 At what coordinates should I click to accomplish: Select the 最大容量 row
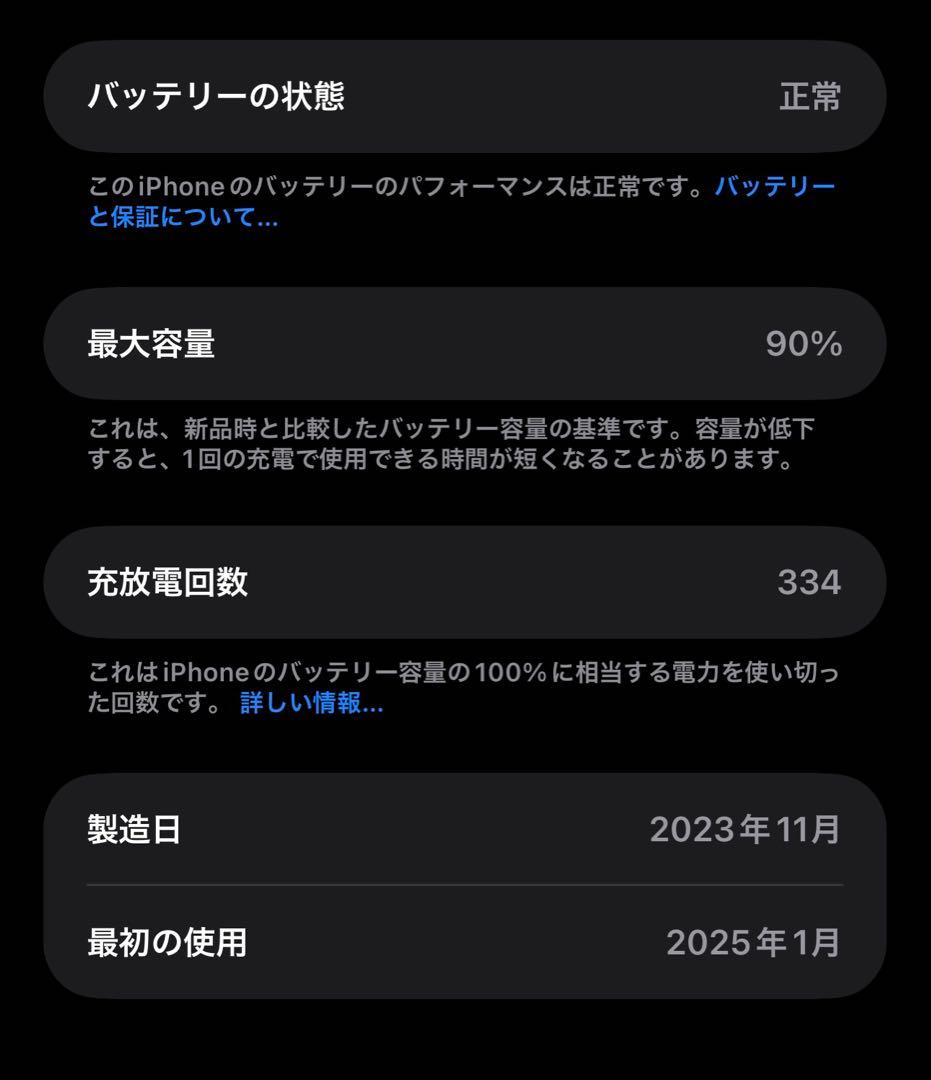(x=465, y=343)
